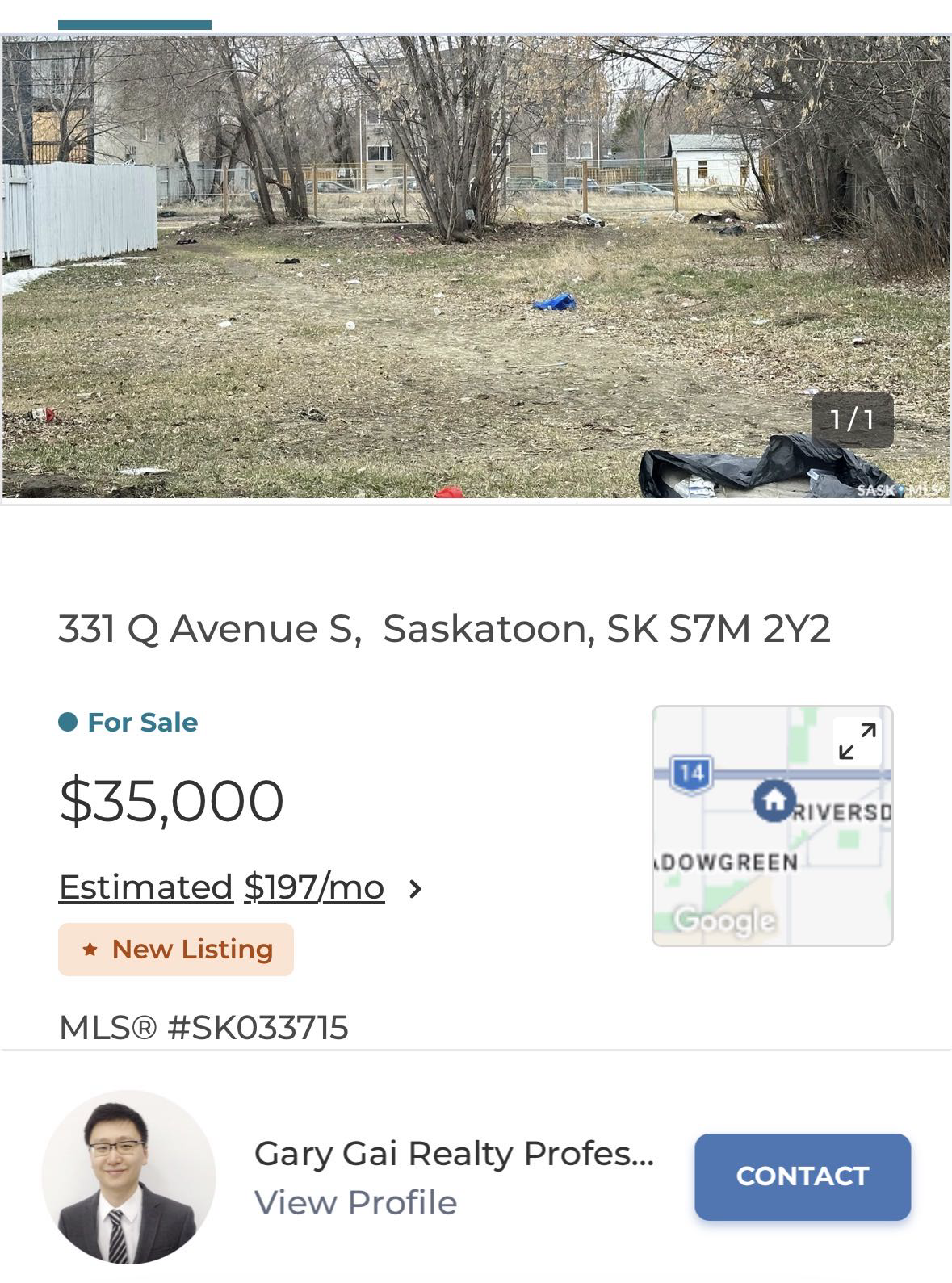Viewport: 952px width, 1283px height.
Task: Open the agent's profile photo
Action: point(129,1176)
